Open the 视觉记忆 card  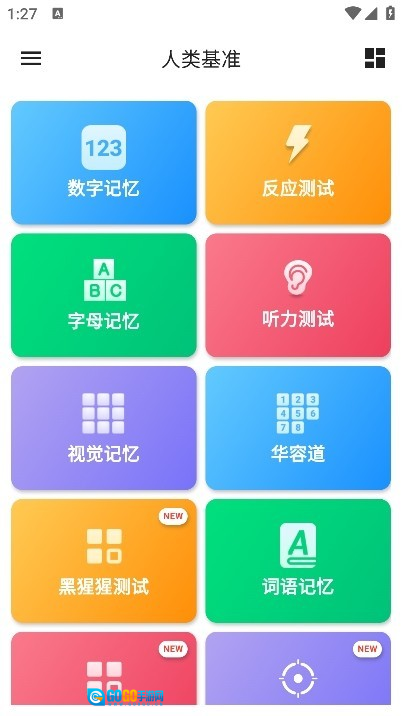coord(104,428)
